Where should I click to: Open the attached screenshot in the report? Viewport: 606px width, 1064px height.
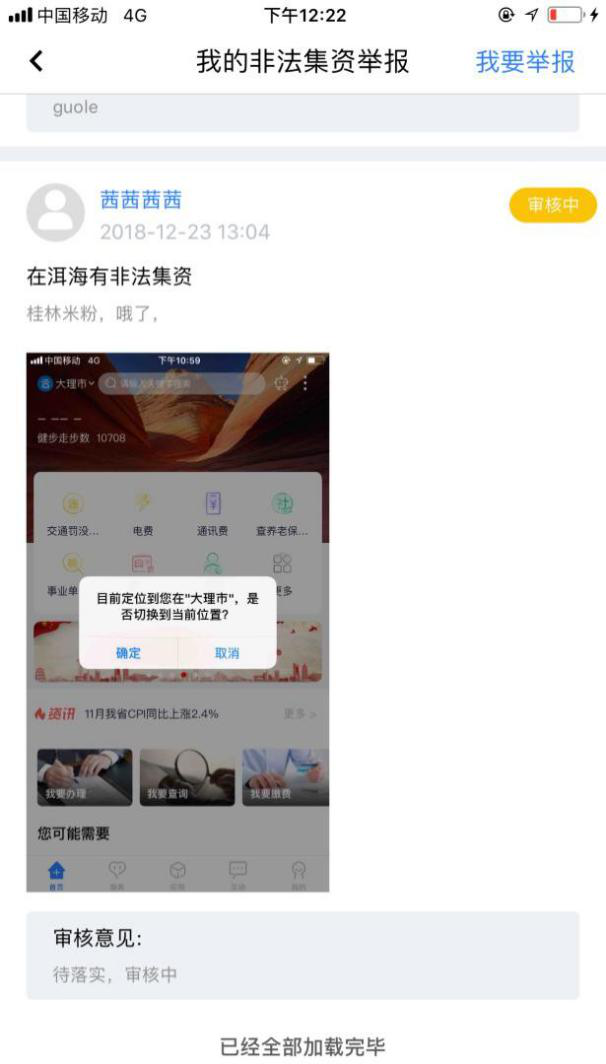178,621
